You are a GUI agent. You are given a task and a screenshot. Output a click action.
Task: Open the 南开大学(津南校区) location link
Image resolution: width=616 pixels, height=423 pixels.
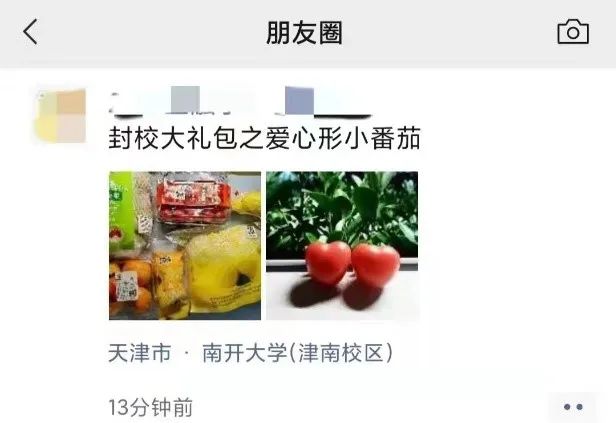pos(297,353)
